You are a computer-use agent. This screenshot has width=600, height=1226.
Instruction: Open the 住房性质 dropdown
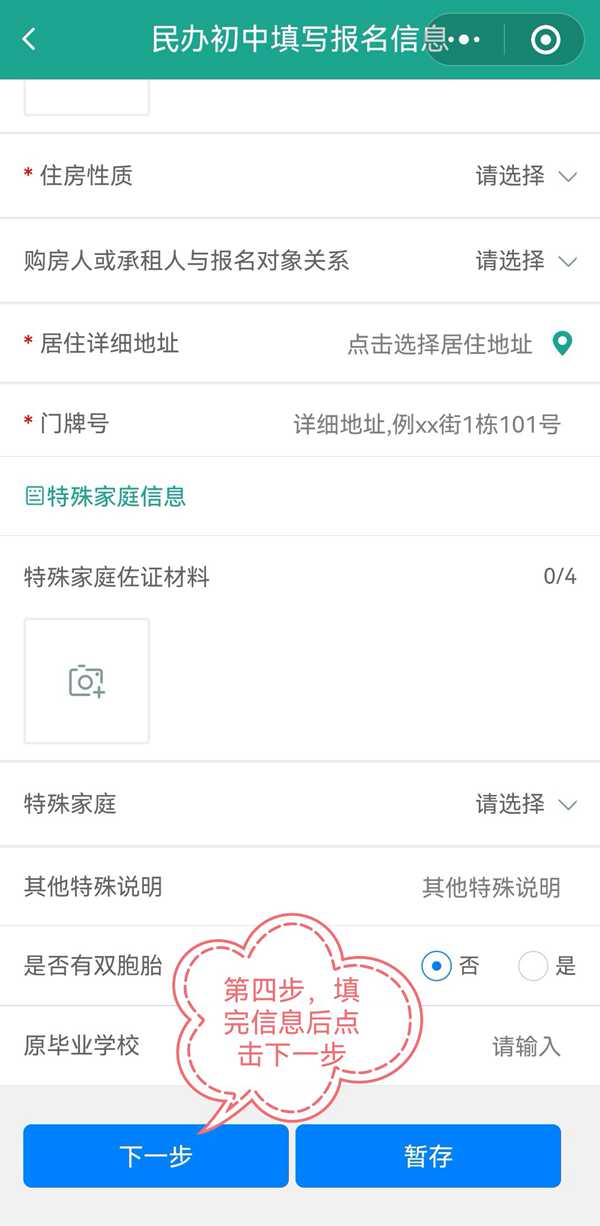[526, 177]
